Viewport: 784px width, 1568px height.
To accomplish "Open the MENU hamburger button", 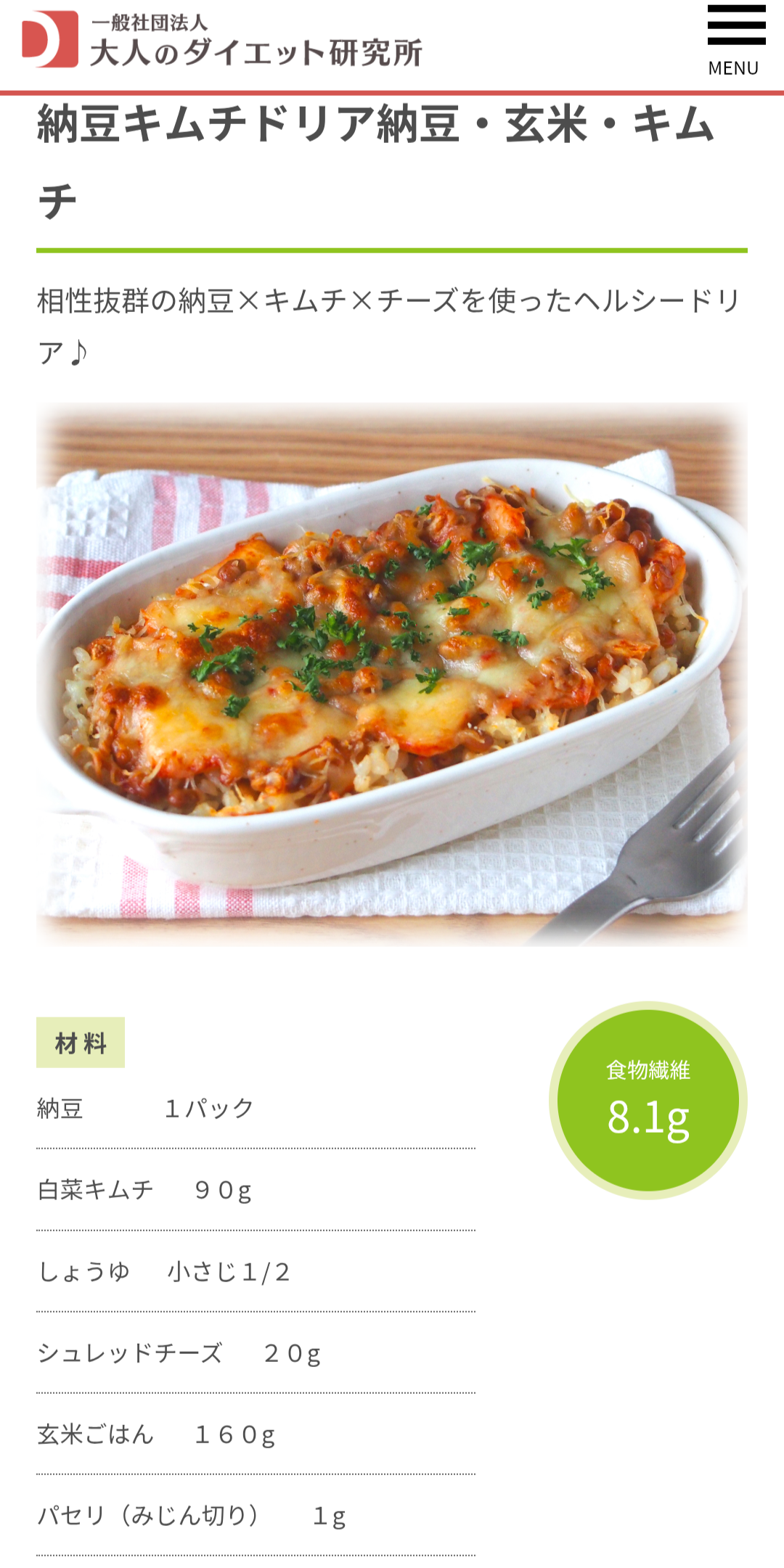I will click(x=735, y=40).
